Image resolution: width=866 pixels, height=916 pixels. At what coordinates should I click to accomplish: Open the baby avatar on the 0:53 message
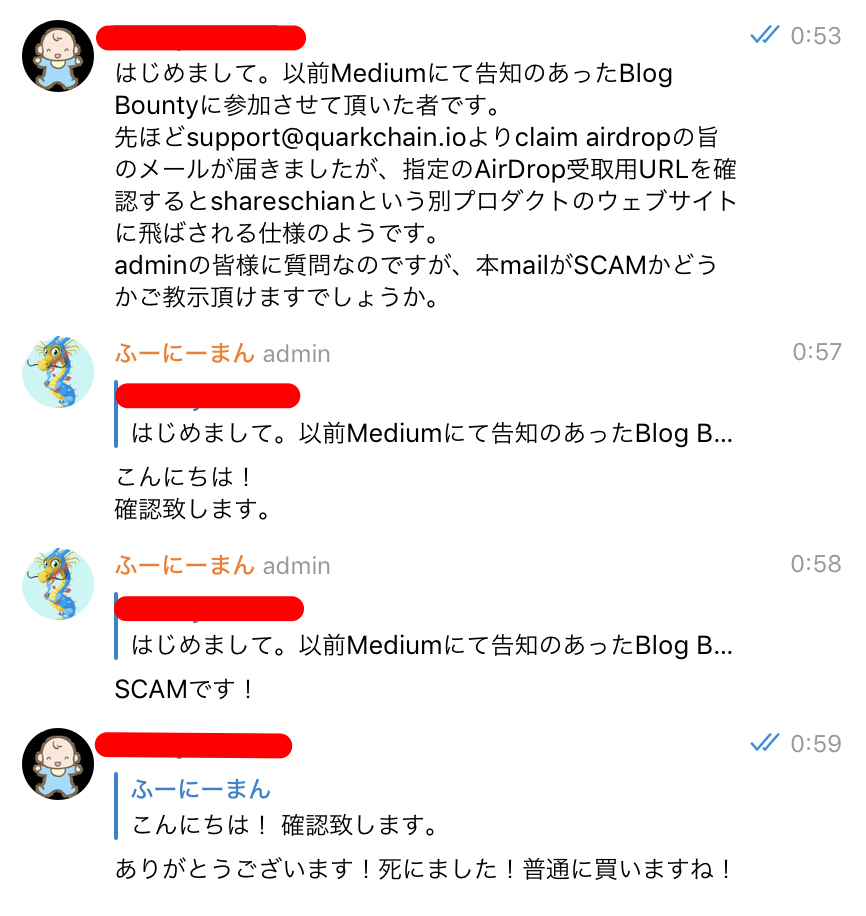coord(57,54)
